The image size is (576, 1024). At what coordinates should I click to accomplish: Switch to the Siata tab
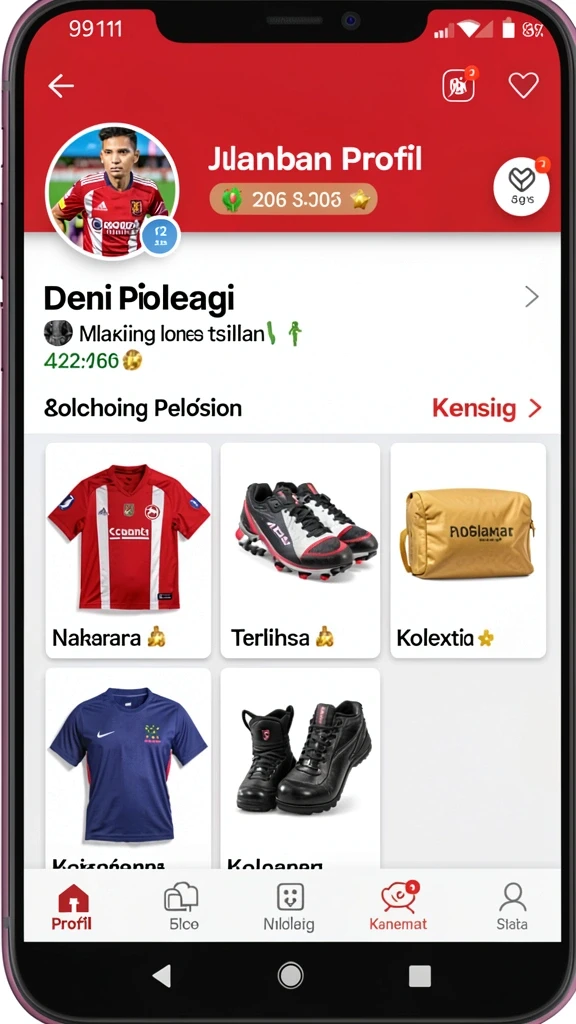click(512, 906)
